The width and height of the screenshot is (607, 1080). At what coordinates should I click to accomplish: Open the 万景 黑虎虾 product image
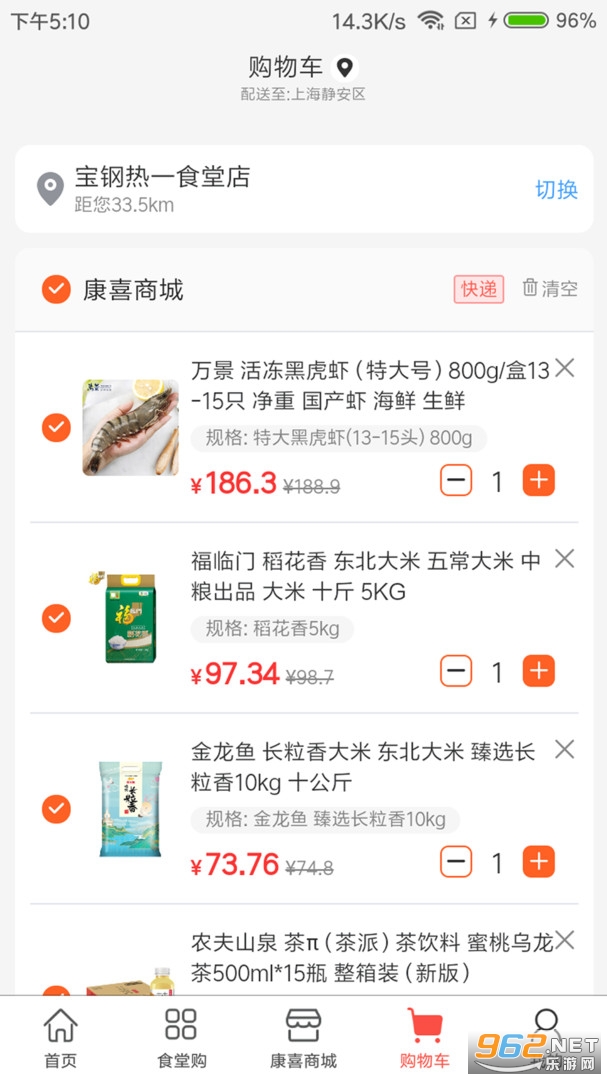click(x=130, y=428)
